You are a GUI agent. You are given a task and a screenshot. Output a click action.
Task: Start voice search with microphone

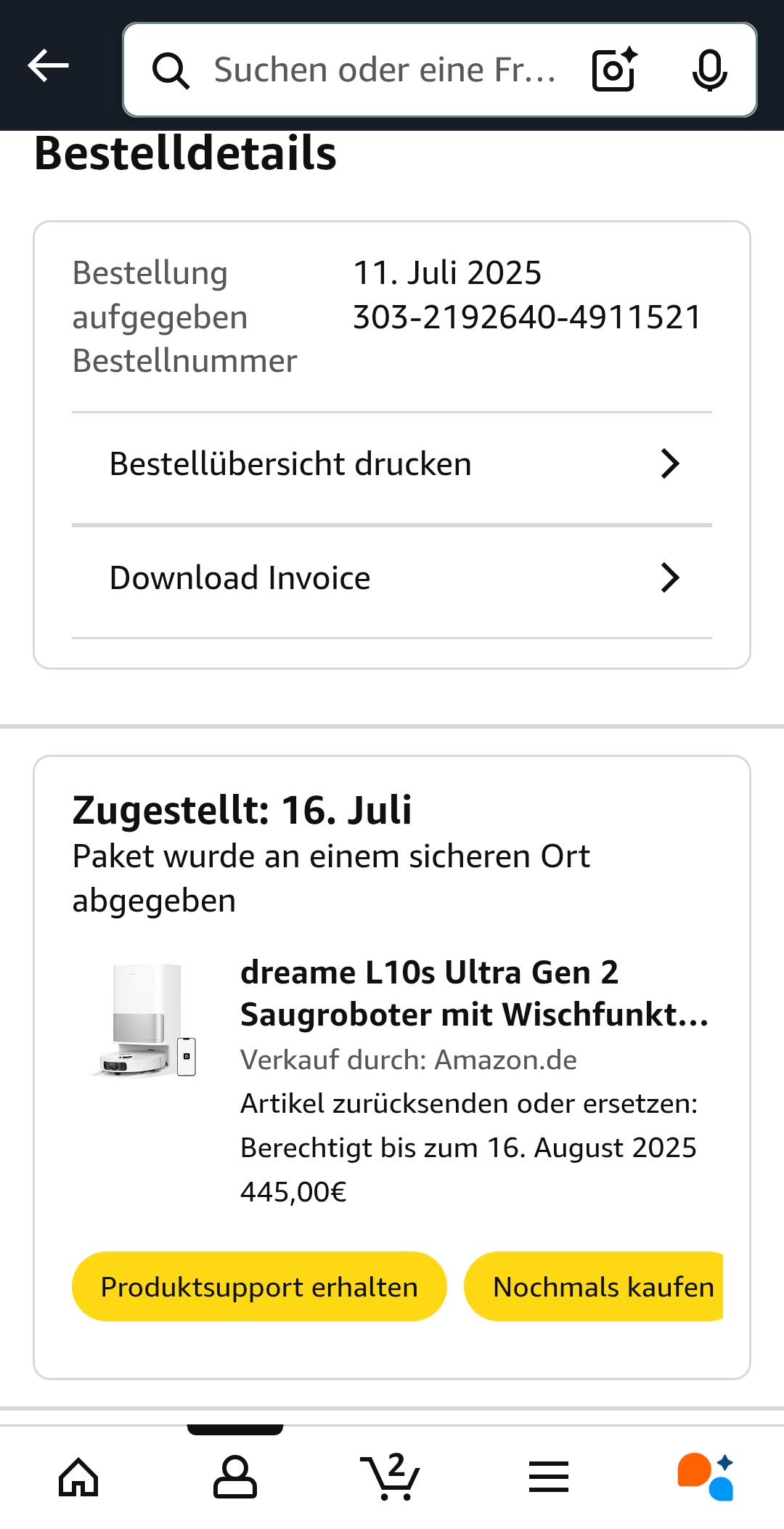(x=709, y=70)
